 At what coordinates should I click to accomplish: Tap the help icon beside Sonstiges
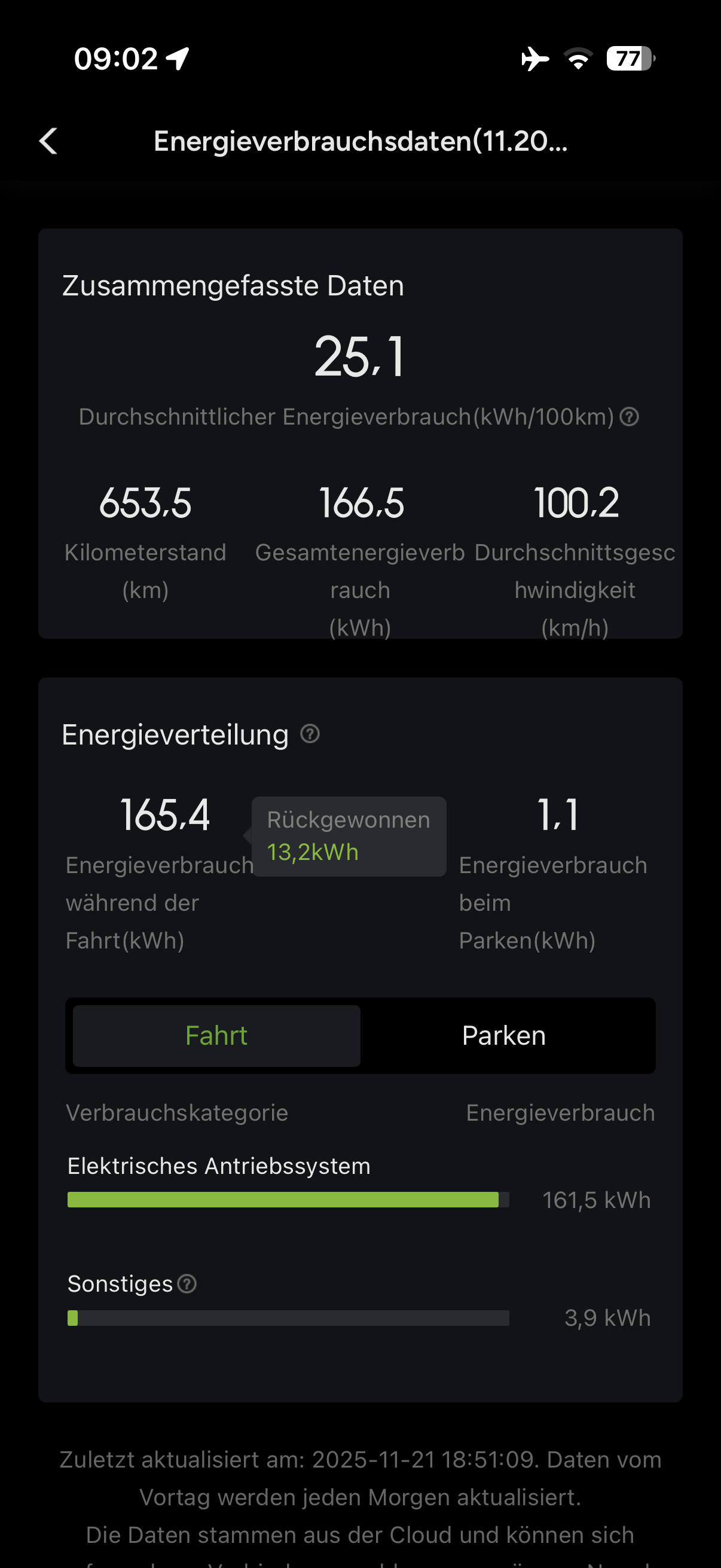coord(187,1284)
